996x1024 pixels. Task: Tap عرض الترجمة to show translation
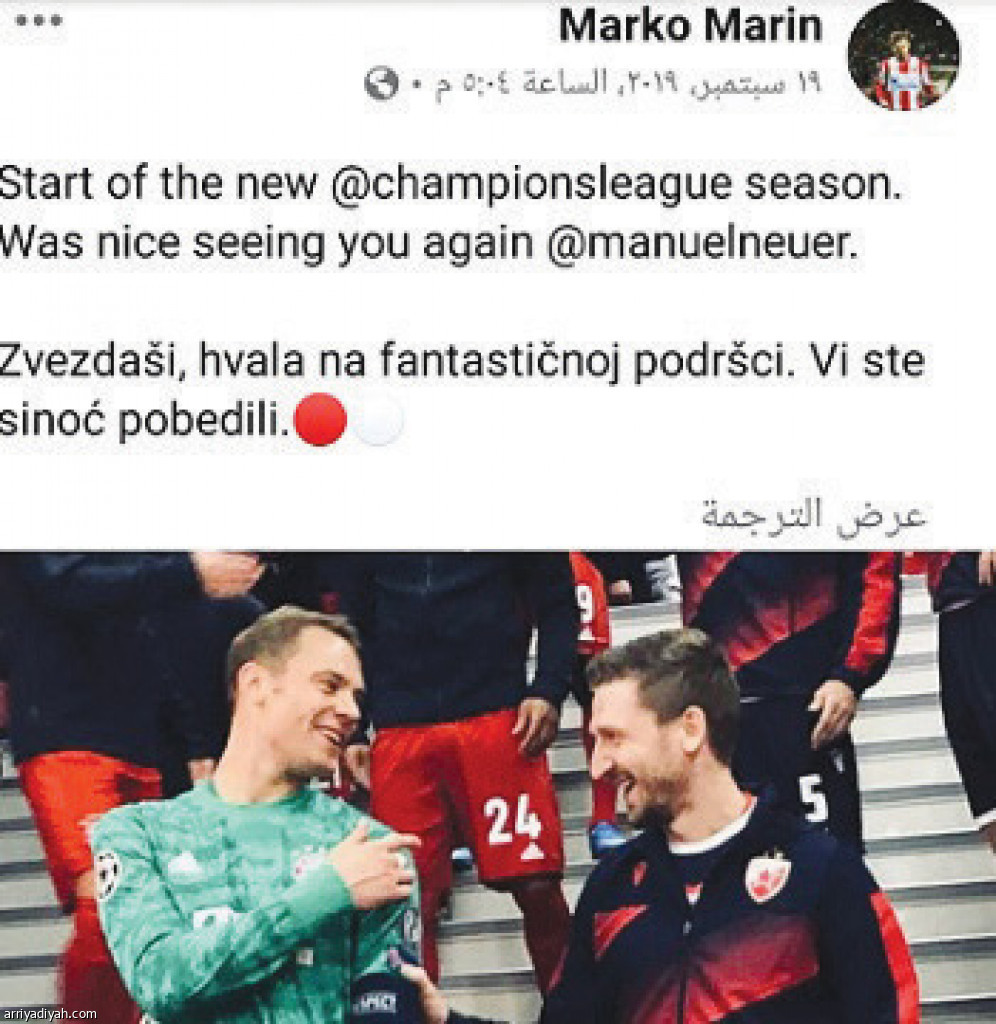click(813, 514)
